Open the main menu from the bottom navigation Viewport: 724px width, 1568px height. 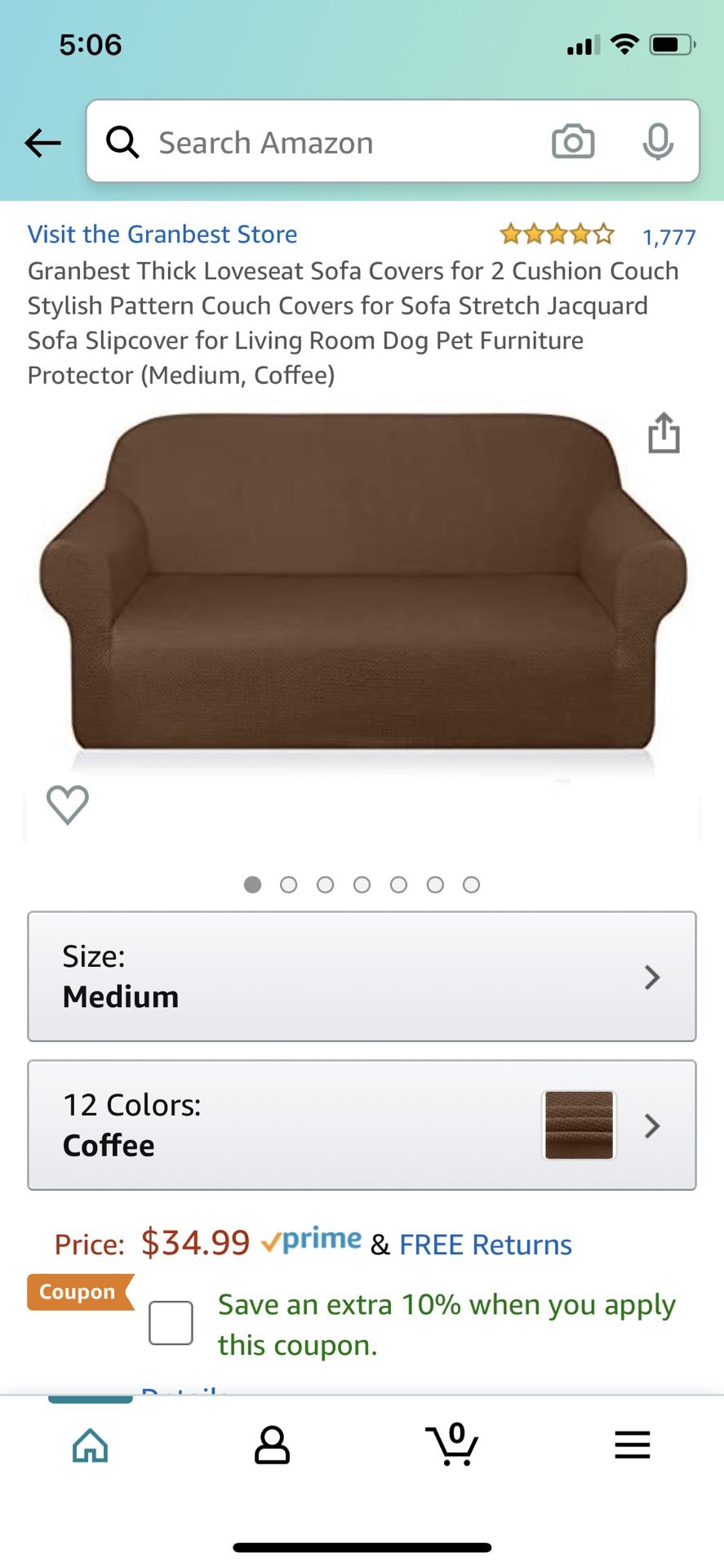click(x=632, y=1445)
